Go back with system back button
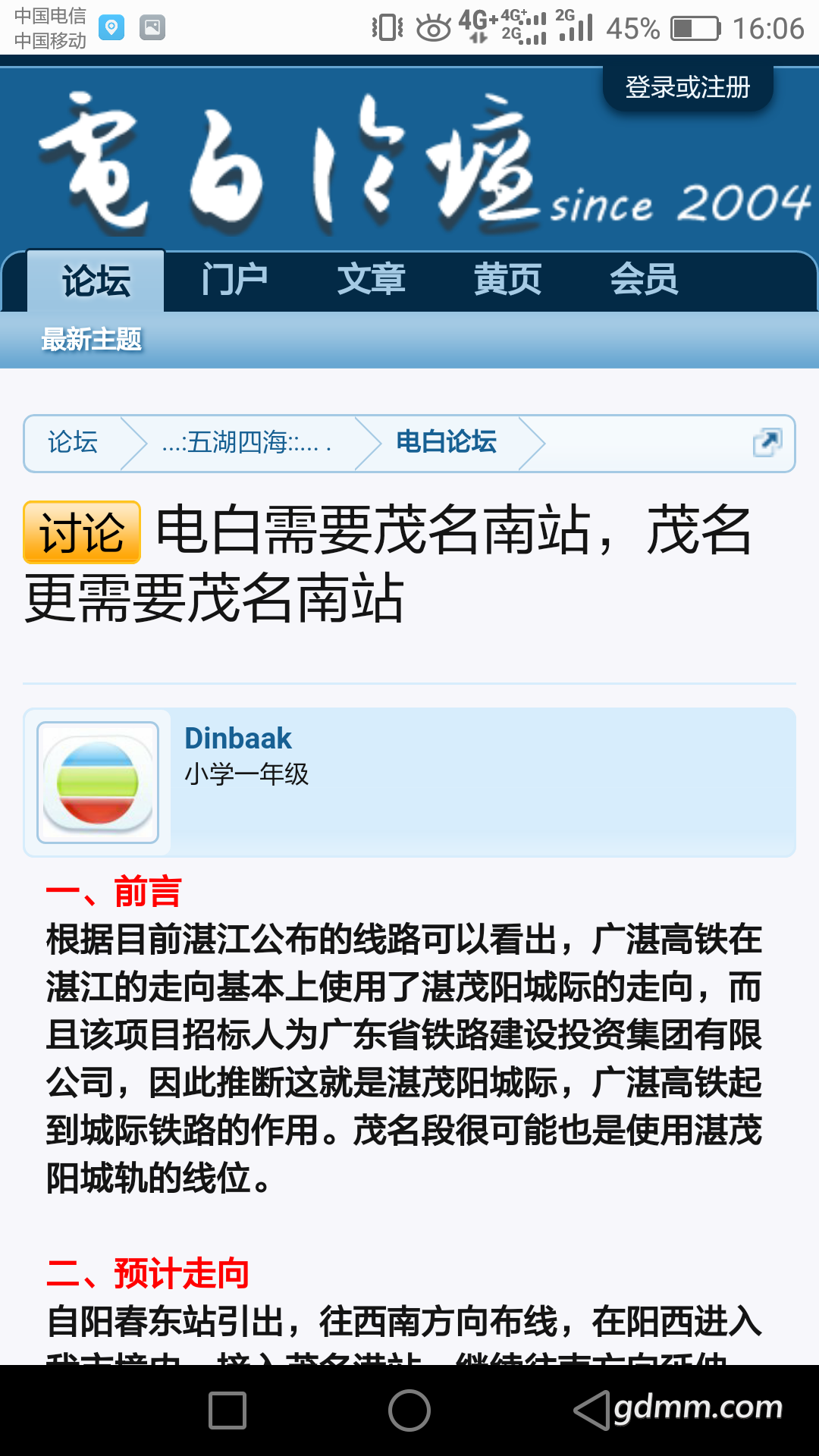The width and height of the screenshot is (819, 1456). 591,1410
